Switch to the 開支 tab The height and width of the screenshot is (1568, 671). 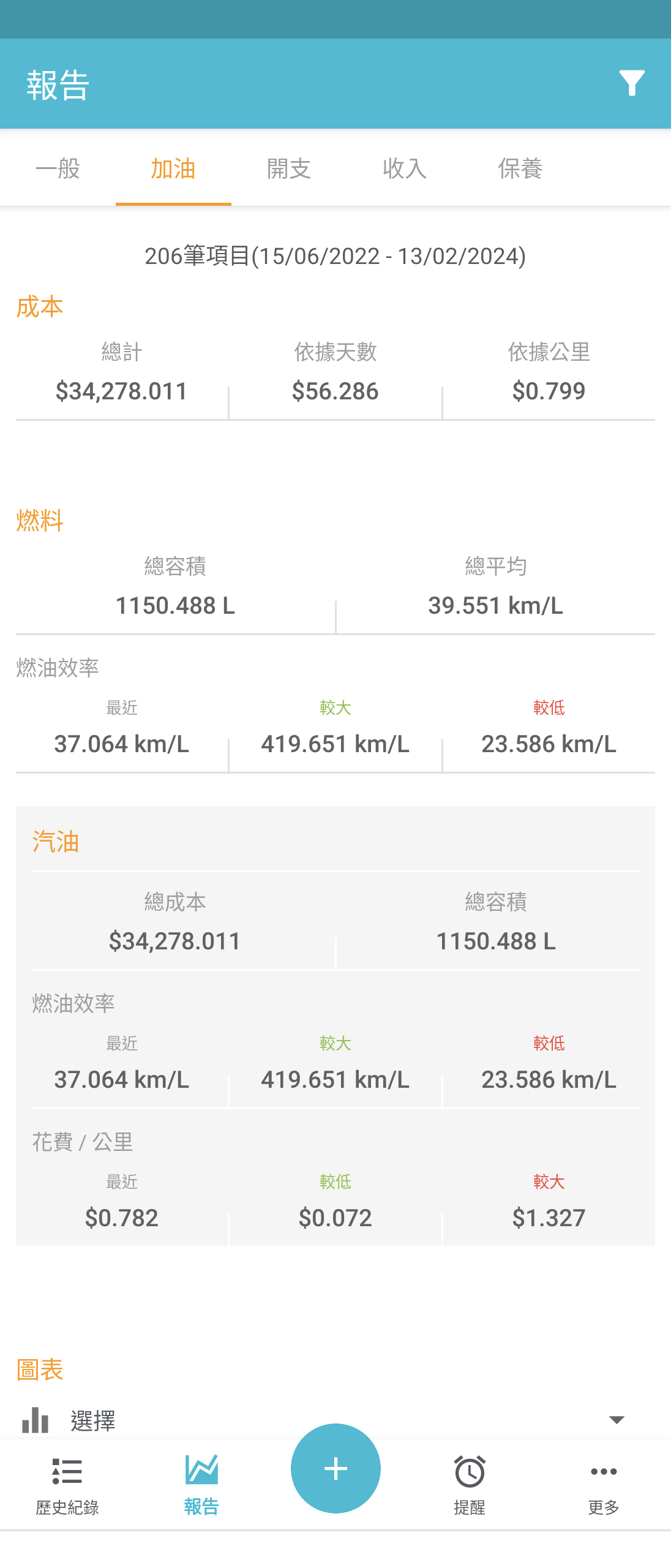pos(289,168)
